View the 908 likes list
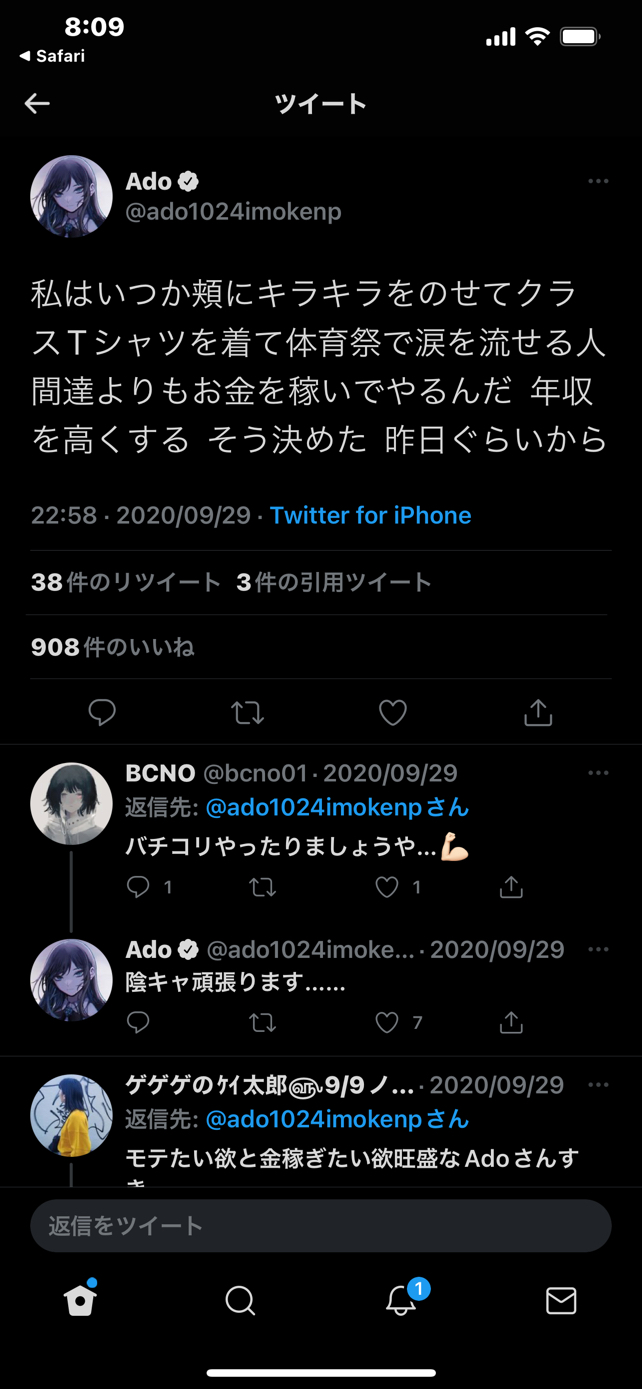Viewport: 642px width, 1389px height. click(x=113, y=647)
